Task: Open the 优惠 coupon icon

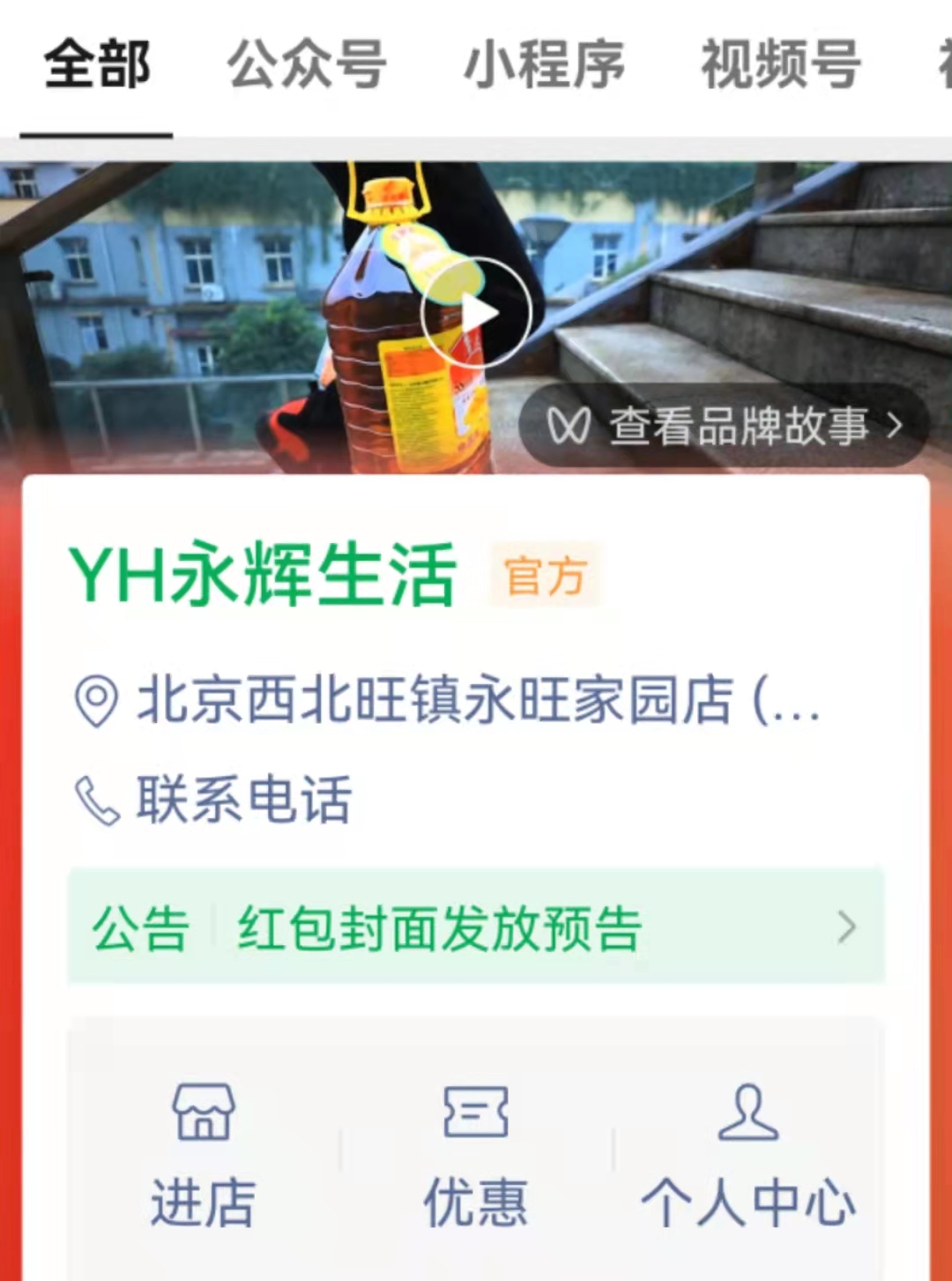Action: 476,1113
